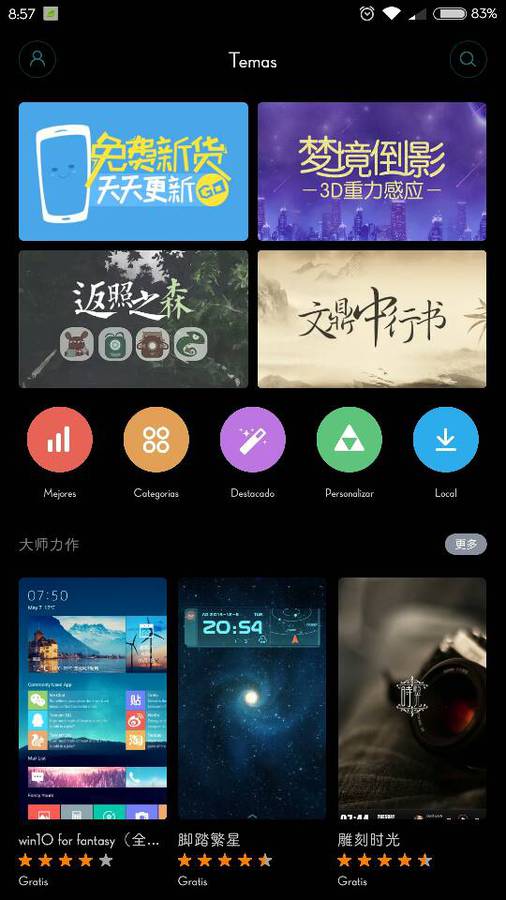This screenshot has height=900, width=506.
Task: Open the profile account icon
Action: (x=37, y=59)
